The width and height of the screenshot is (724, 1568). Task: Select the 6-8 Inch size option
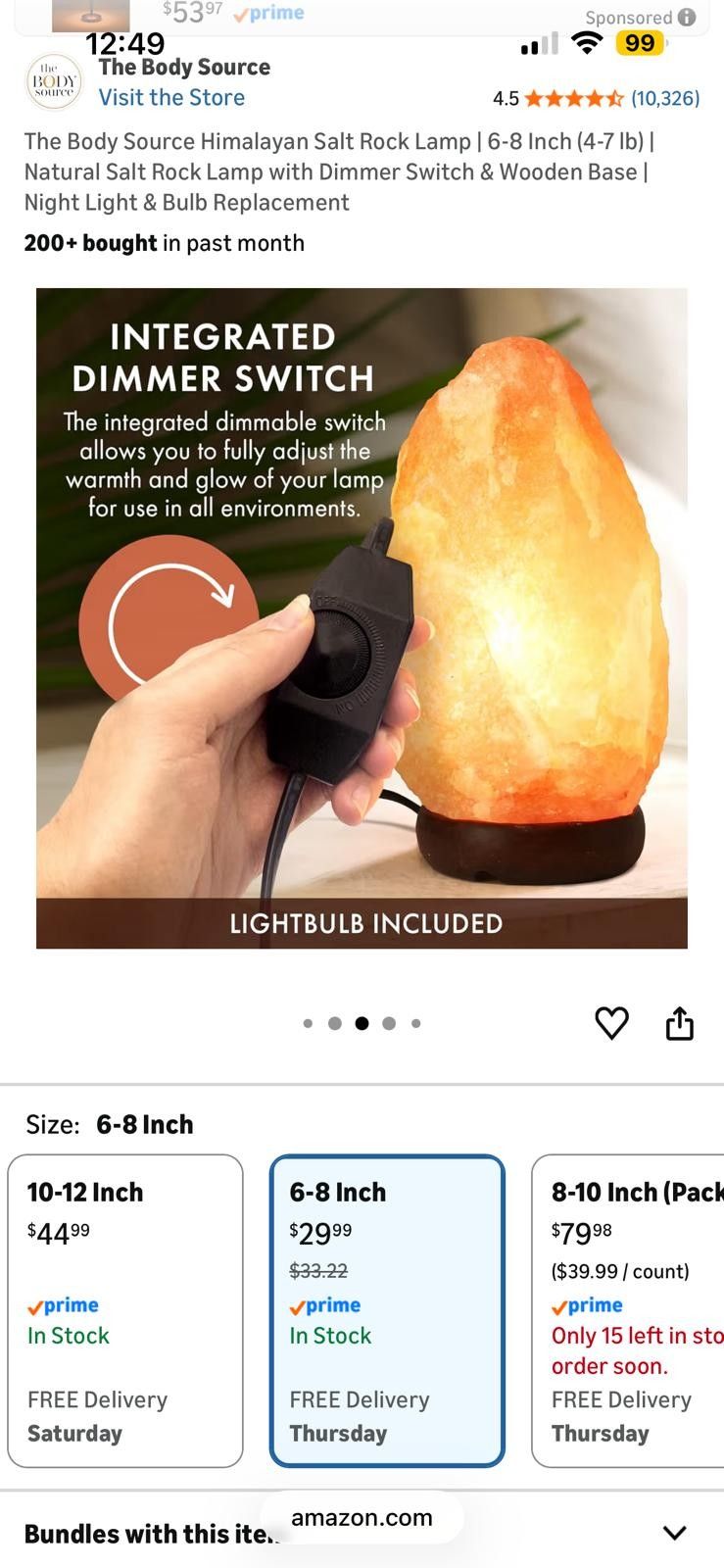coord(387,1310)
